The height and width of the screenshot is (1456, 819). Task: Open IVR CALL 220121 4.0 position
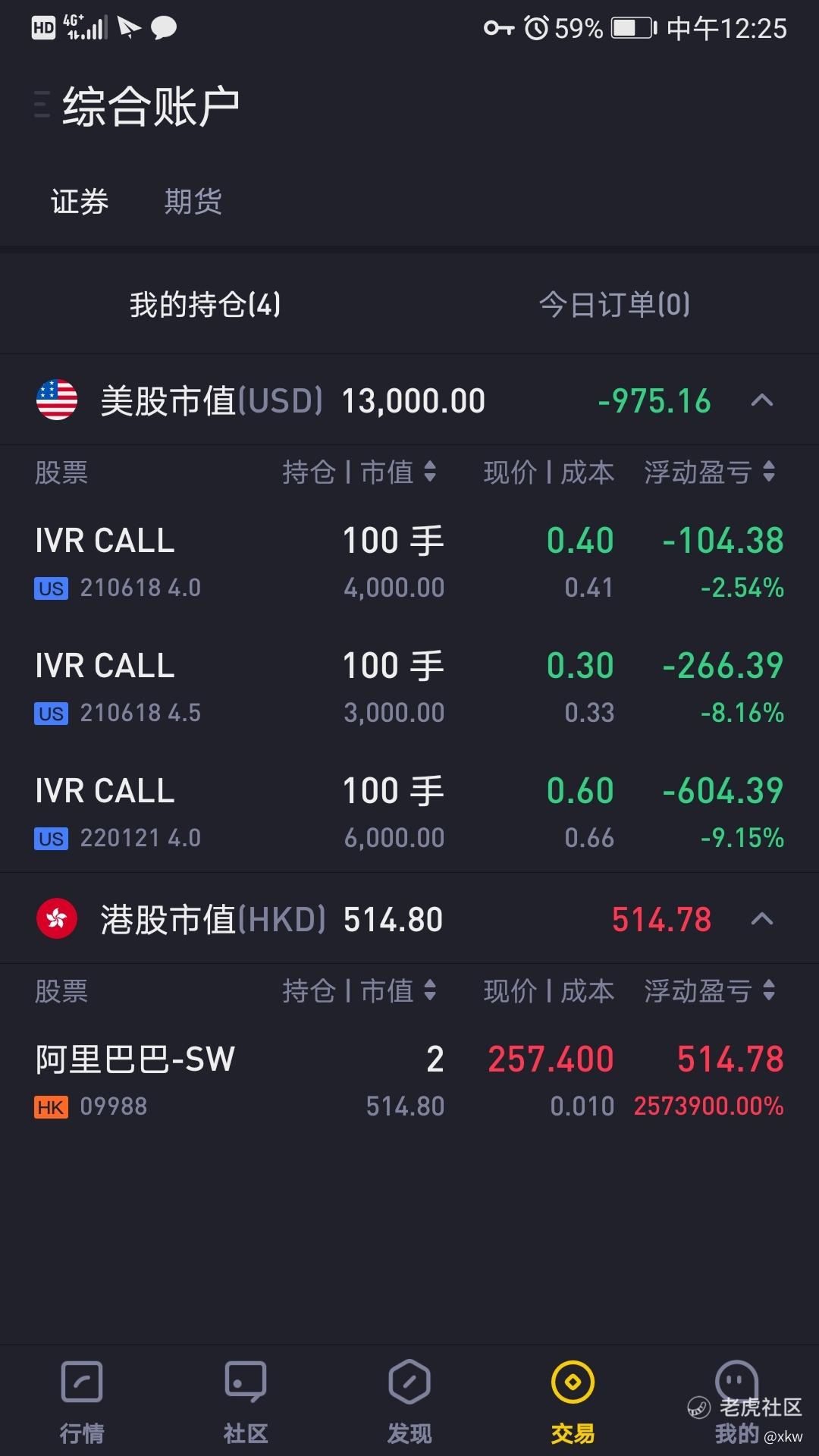(x=409, y=813)
